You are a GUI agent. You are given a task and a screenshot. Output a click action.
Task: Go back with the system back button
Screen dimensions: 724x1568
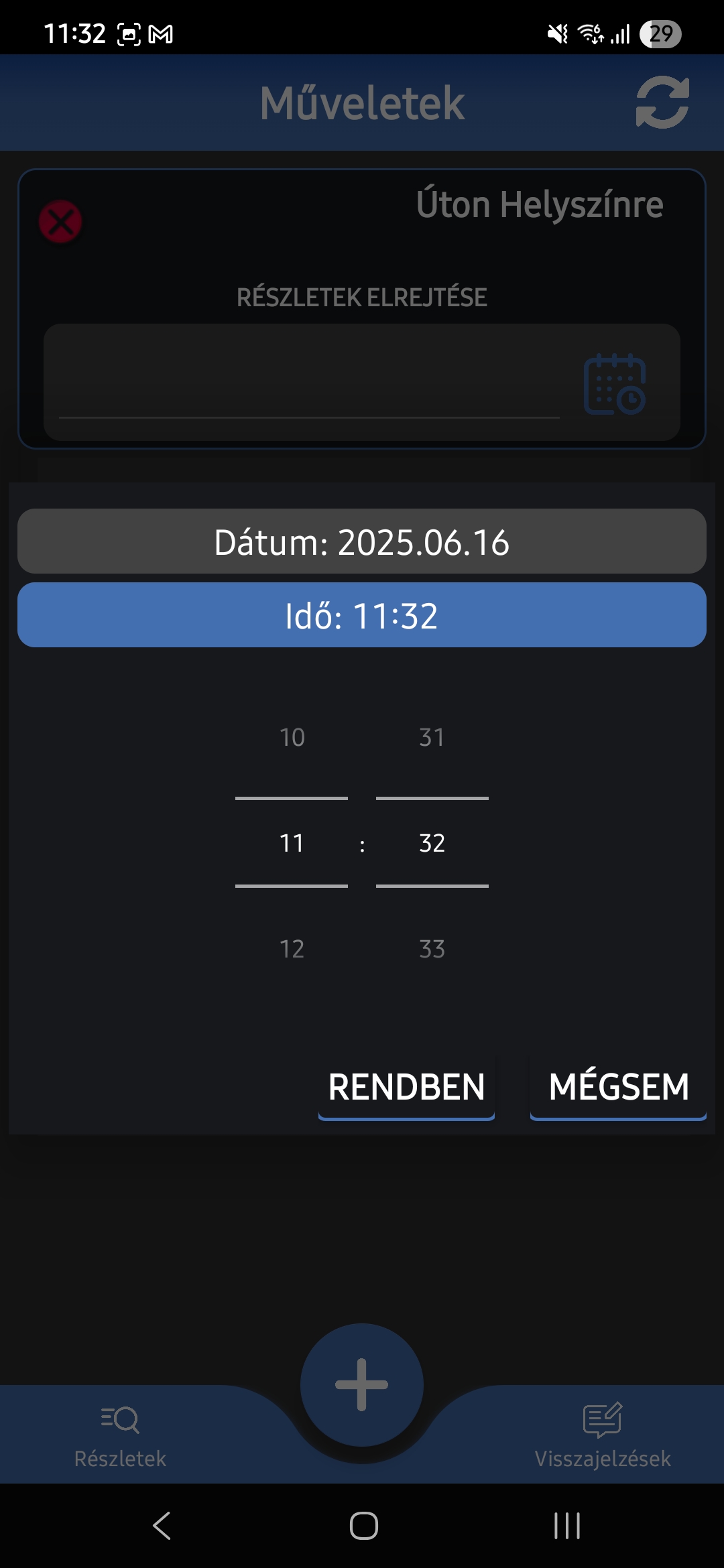click(x=162, y=1526)
